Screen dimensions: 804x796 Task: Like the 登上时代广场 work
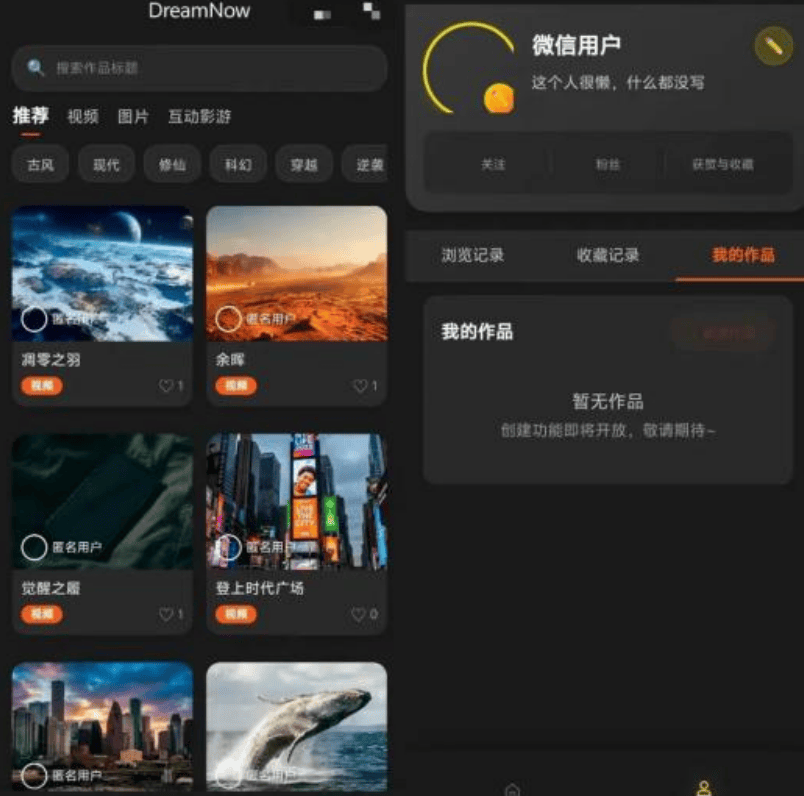[x=358, y=614]
